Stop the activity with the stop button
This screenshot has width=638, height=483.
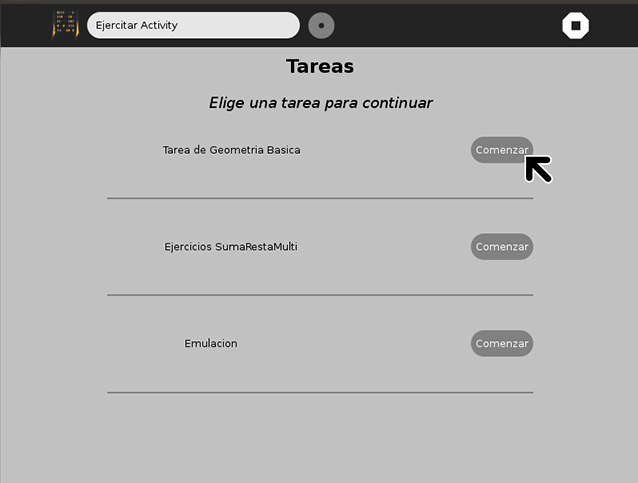click(575, 25)
